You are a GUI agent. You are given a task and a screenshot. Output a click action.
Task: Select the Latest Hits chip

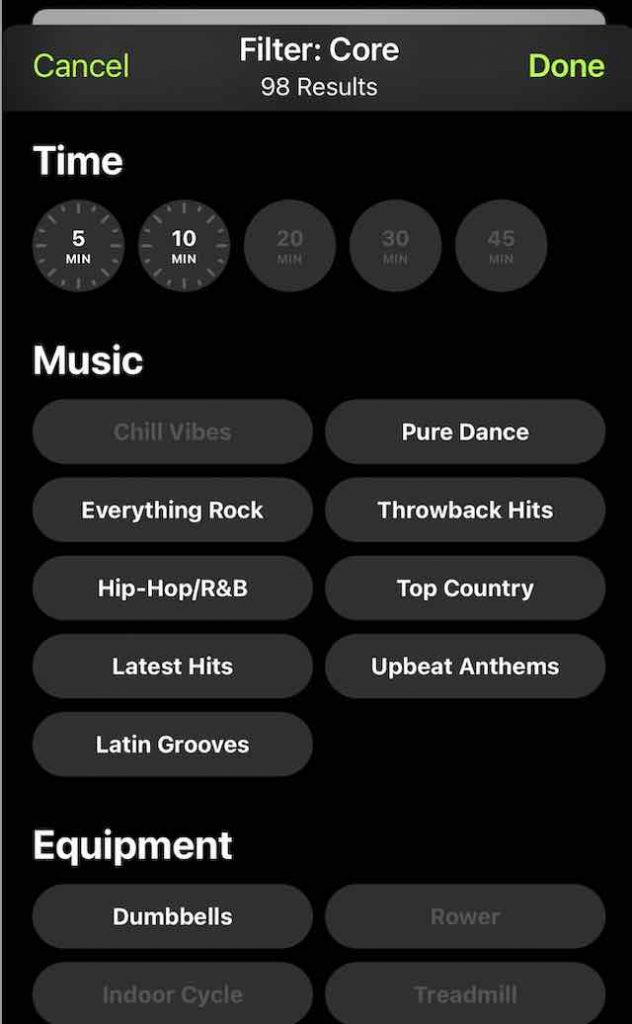[x=172, y=666]
